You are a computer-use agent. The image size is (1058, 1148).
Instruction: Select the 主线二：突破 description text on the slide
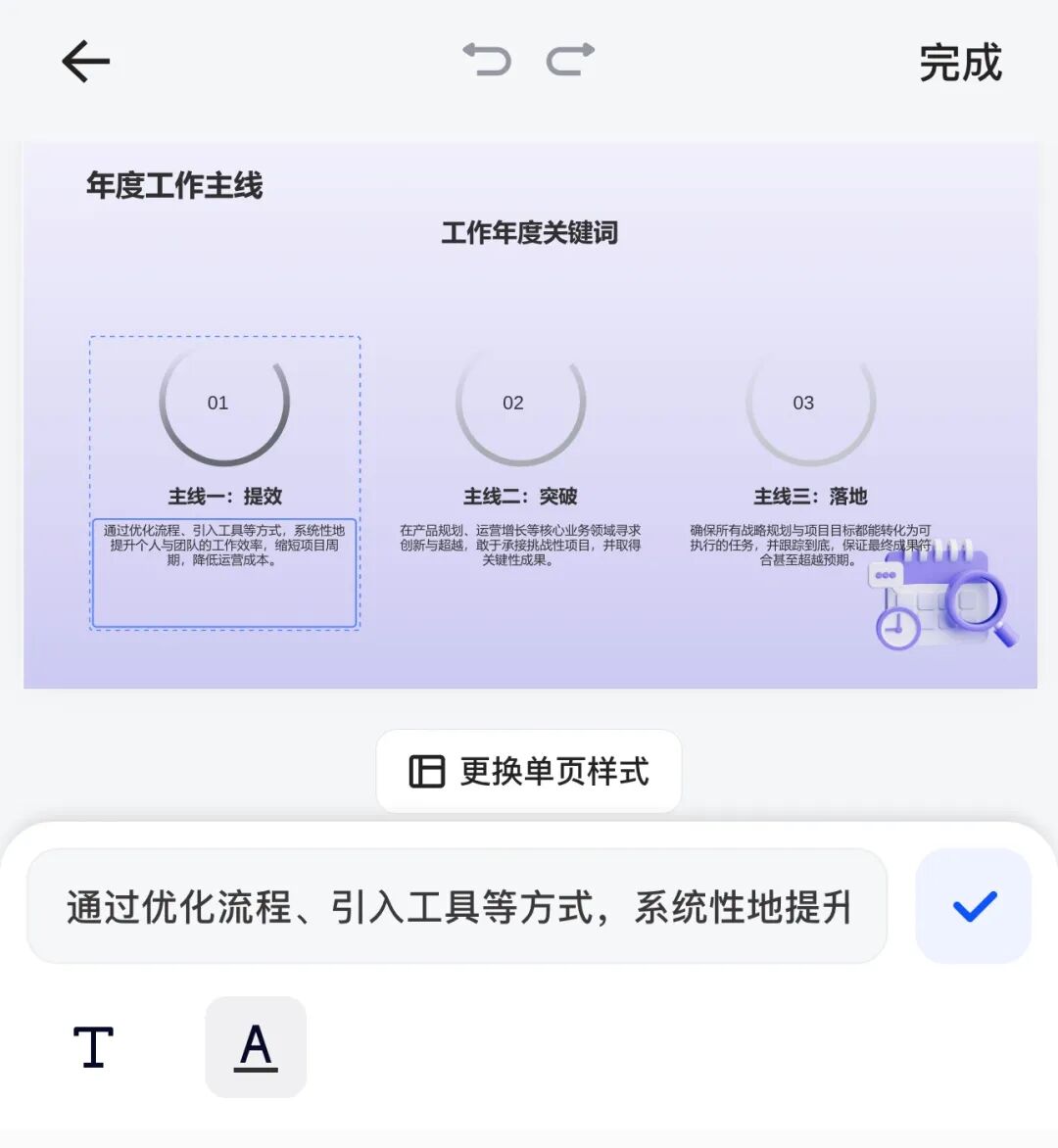pyautogui.click(x=520, y=546)
